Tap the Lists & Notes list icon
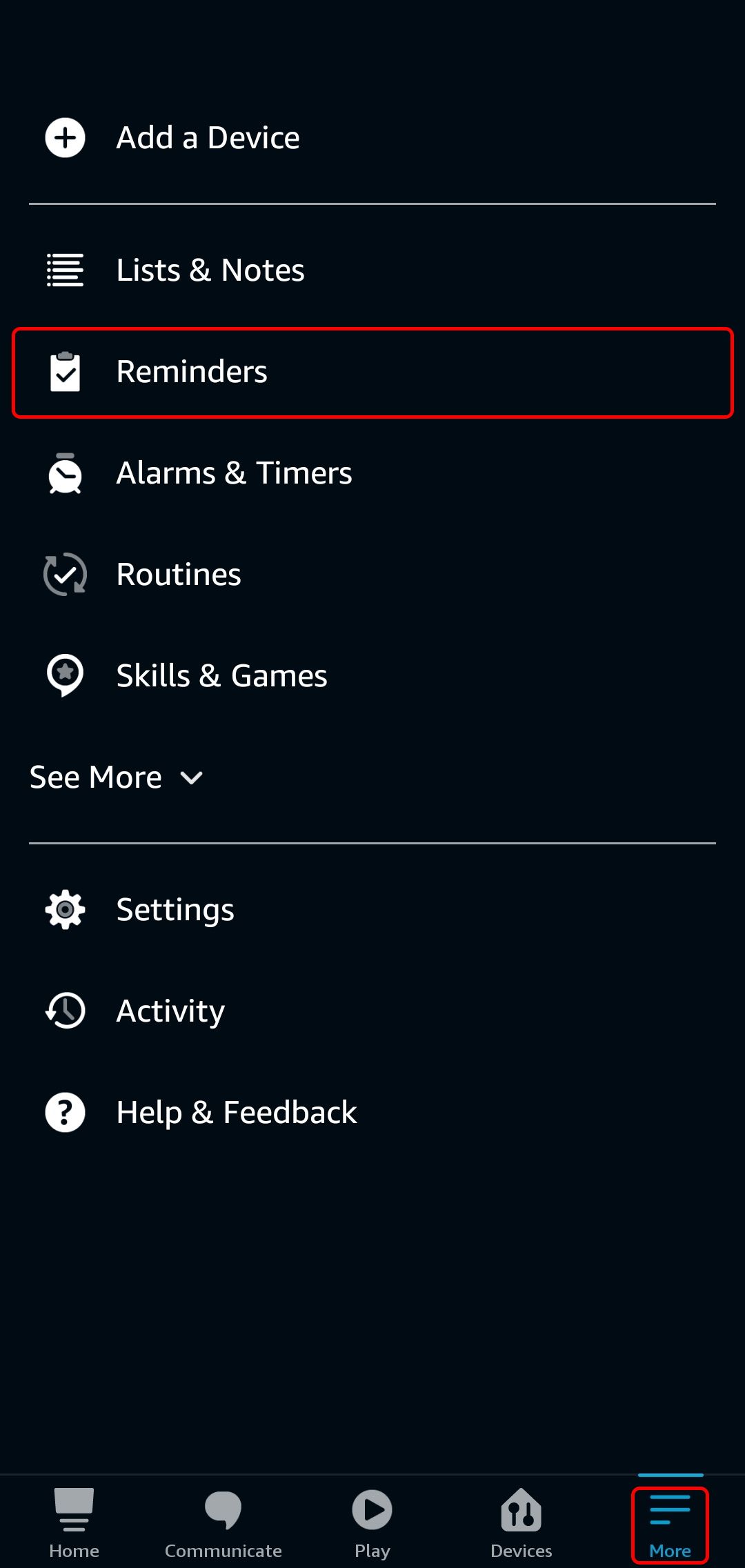 pos(64,270)
